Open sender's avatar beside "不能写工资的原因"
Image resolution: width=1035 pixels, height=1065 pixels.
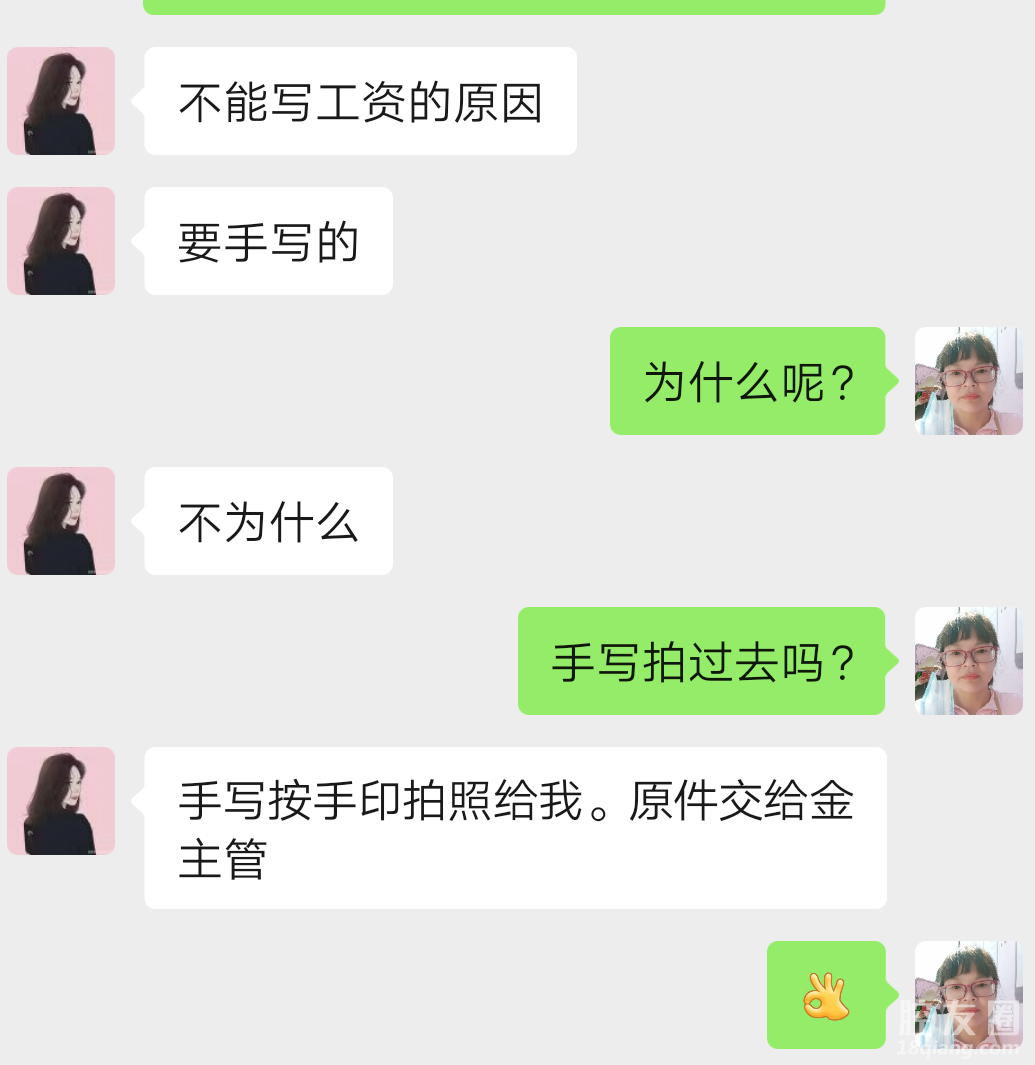[x=61, y=101]
